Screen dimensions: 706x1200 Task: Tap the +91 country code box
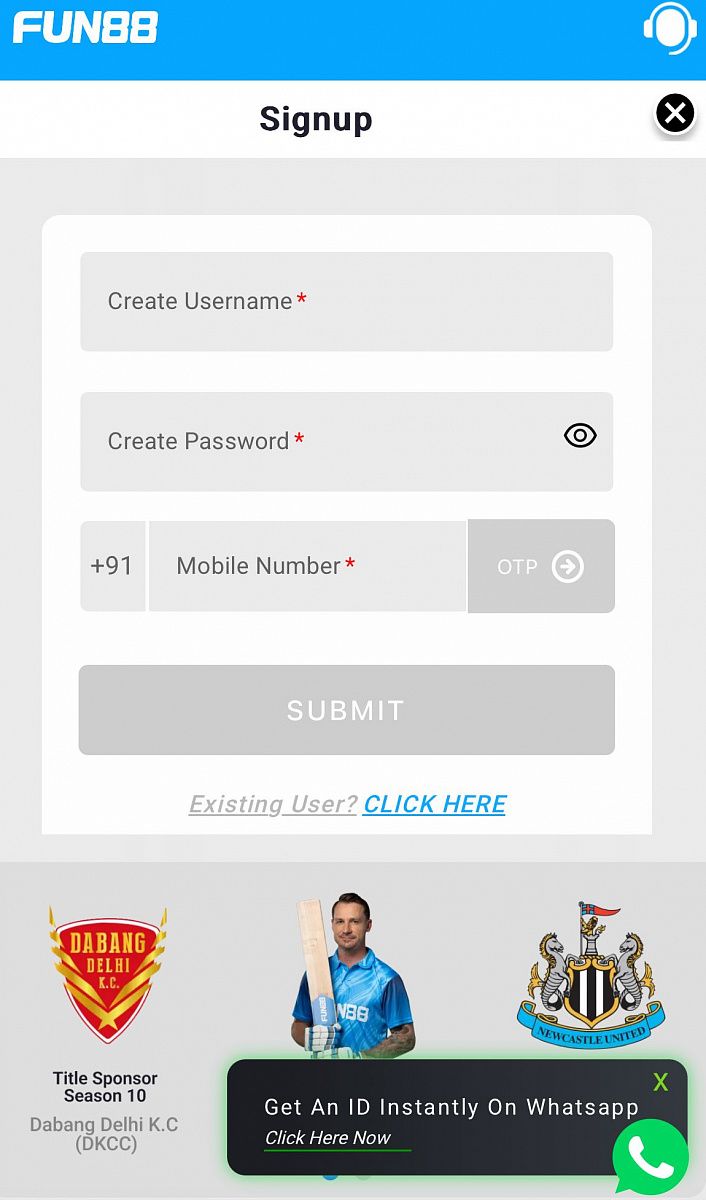click(112, 565)
